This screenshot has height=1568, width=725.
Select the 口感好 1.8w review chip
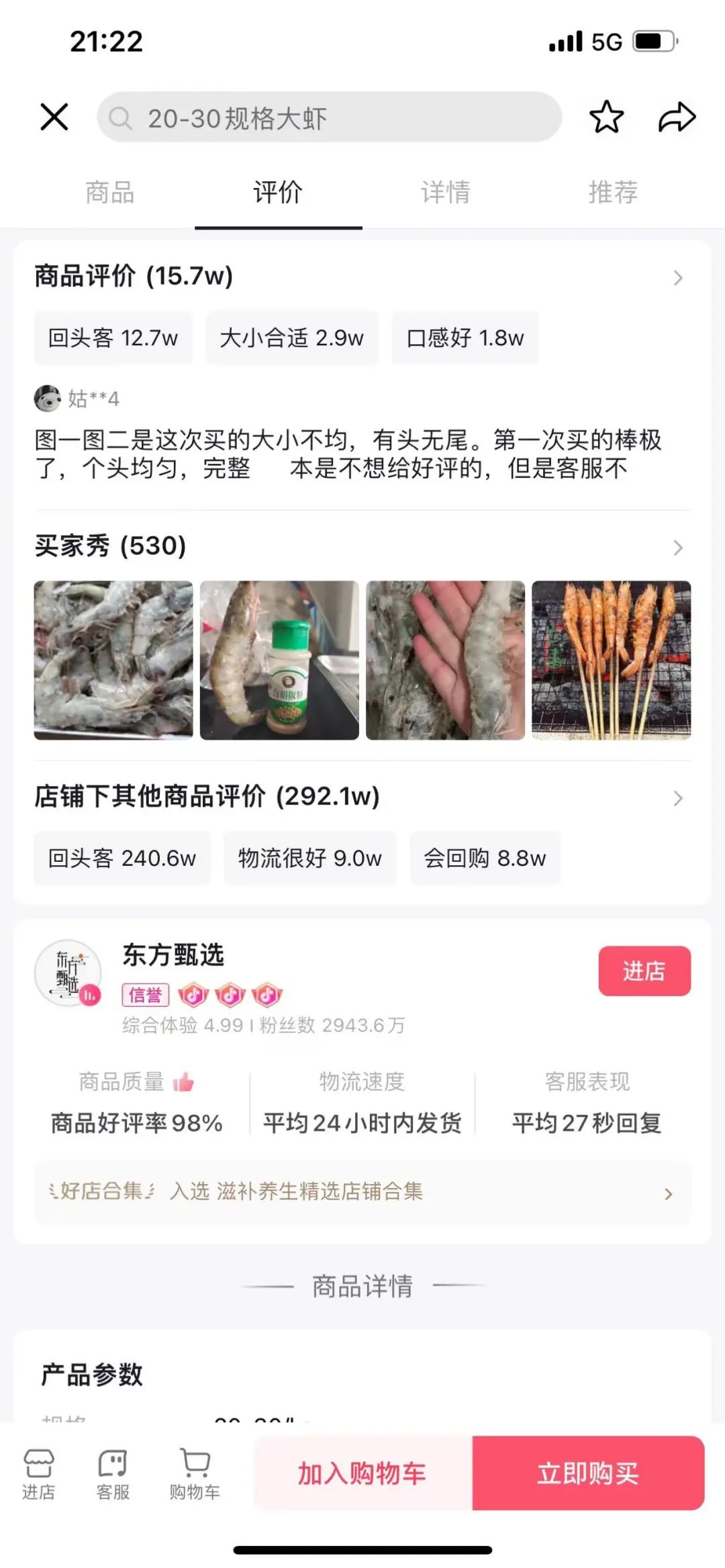pos(465,338)
